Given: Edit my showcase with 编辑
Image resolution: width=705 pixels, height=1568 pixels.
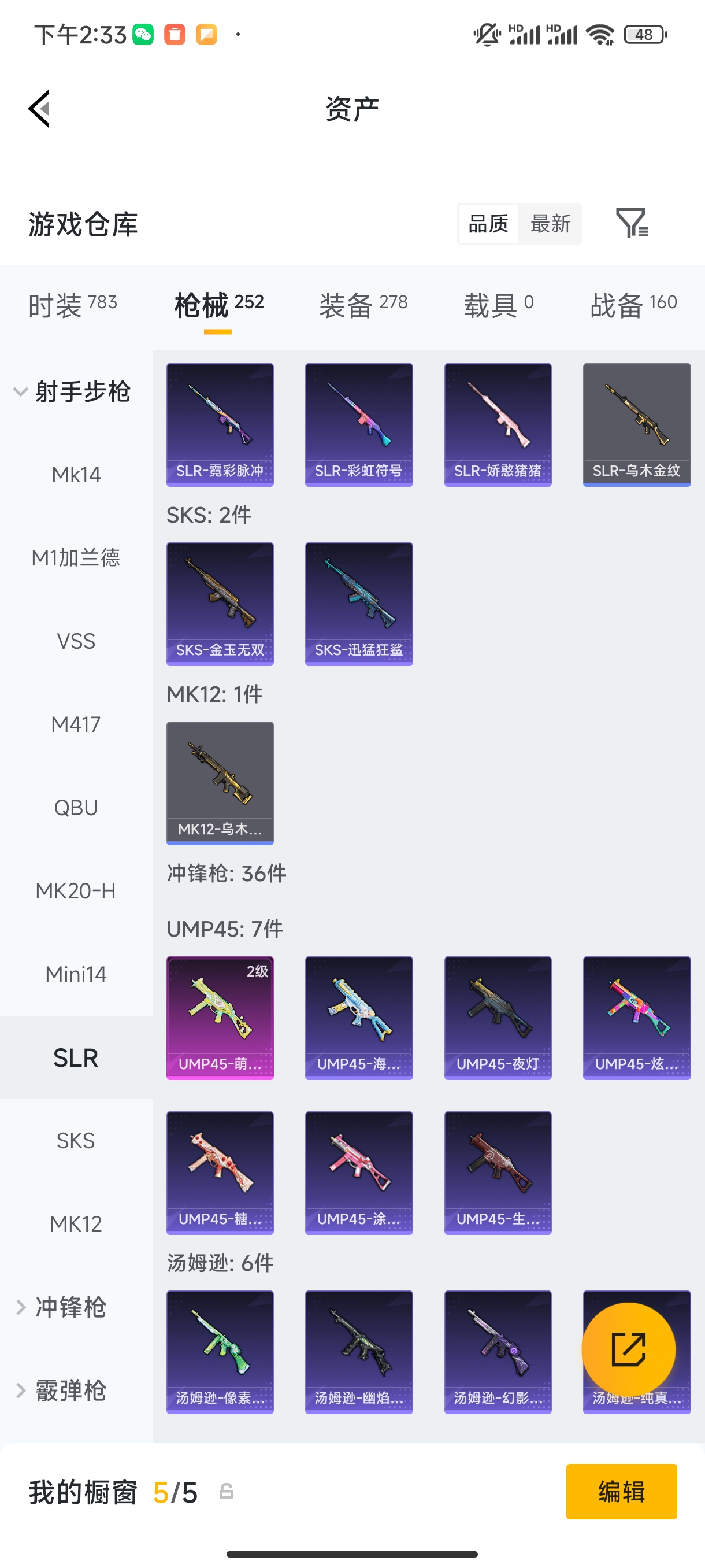Looking at the screenshot, I should click(621, 1491).
